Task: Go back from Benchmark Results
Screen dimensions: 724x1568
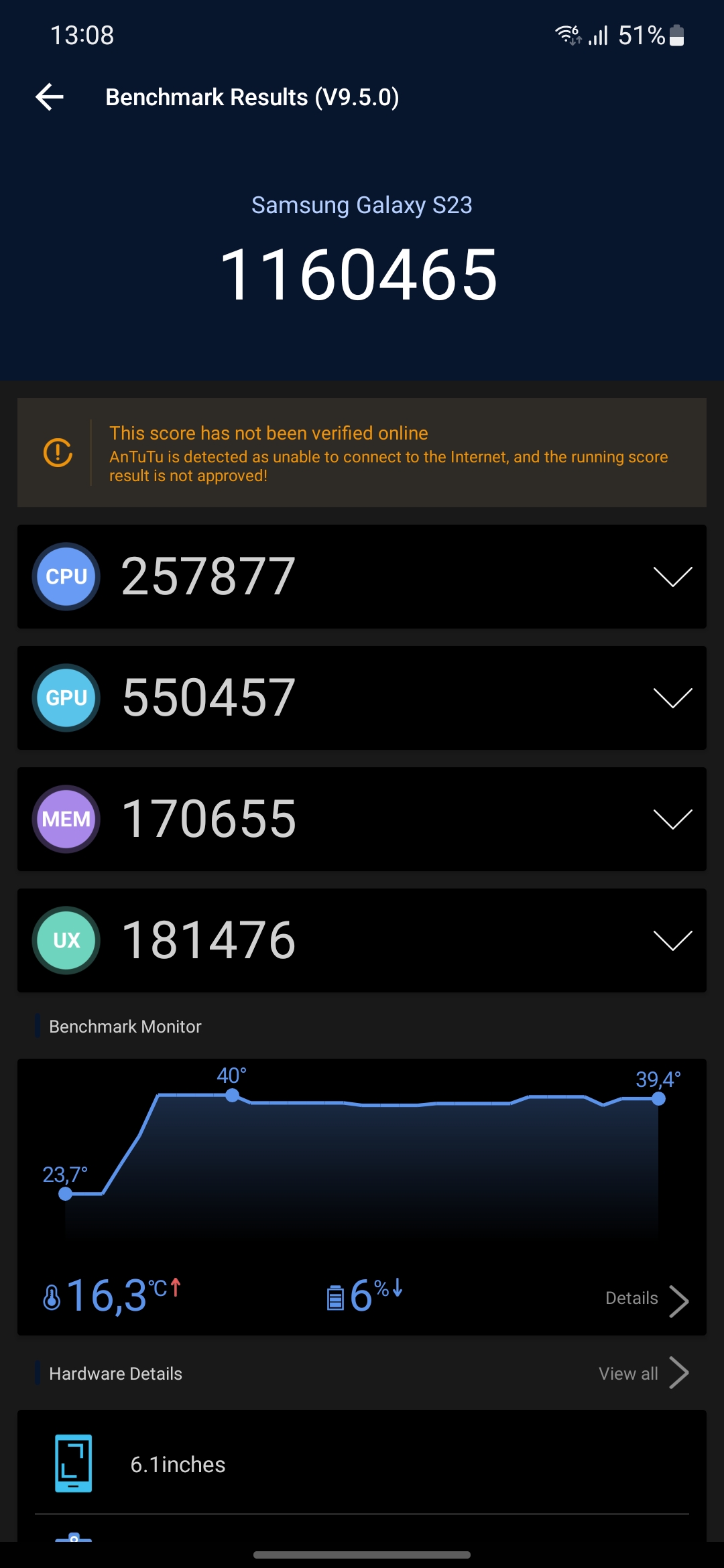Action: pos(50,97)
